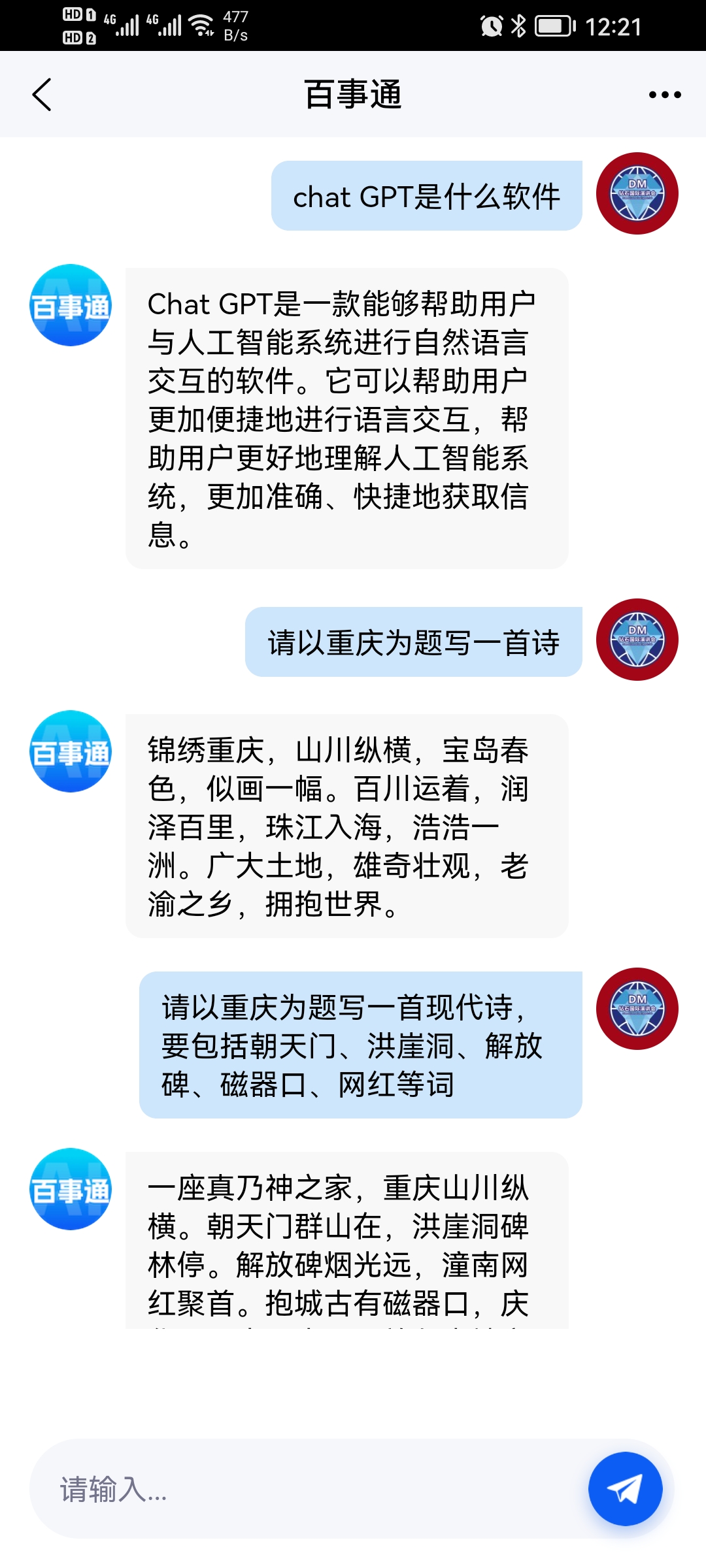Screen dimensions: 706x1568
Task: Select the 百事通 chat title
Action: 353,93
